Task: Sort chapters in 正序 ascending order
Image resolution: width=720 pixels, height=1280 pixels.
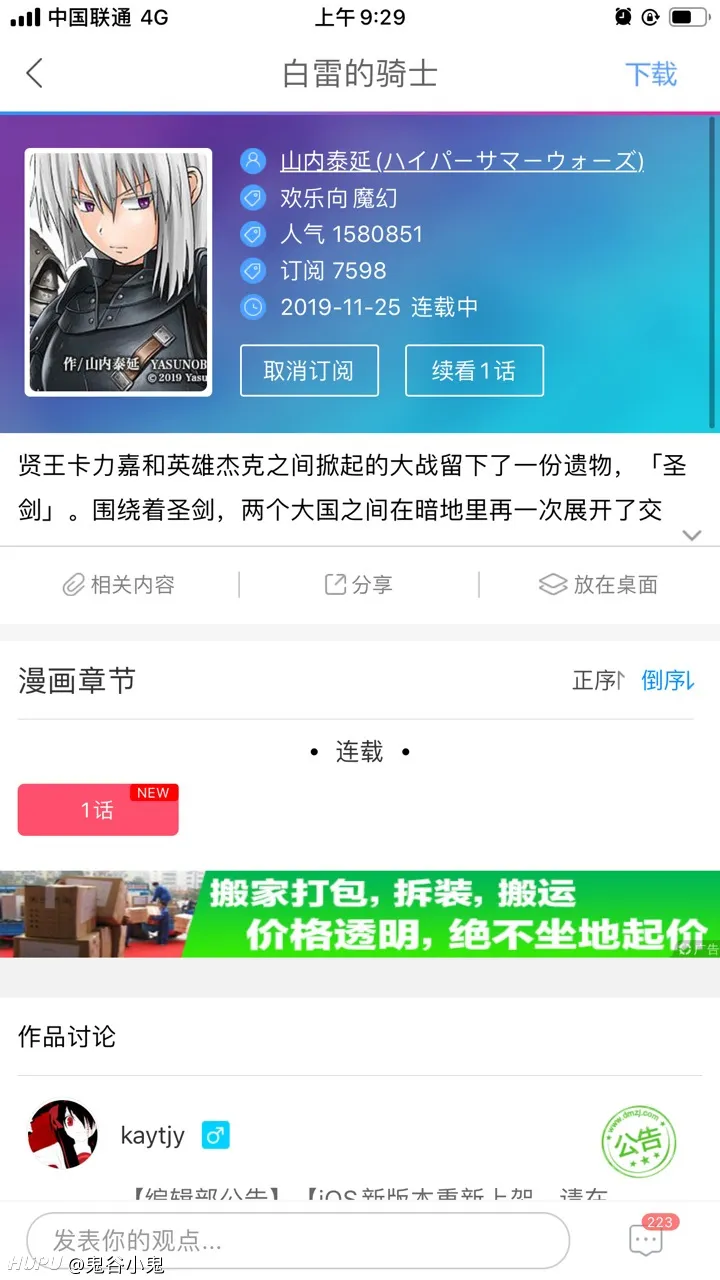Action: click(597, 681)
